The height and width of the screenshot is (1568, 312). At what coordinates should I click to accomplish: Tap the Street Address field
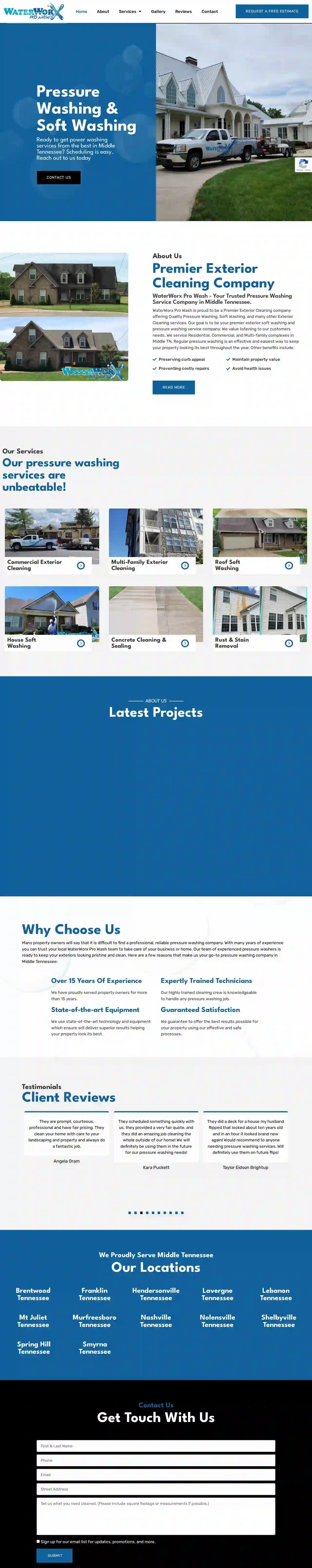click(x=156, y=1489)
